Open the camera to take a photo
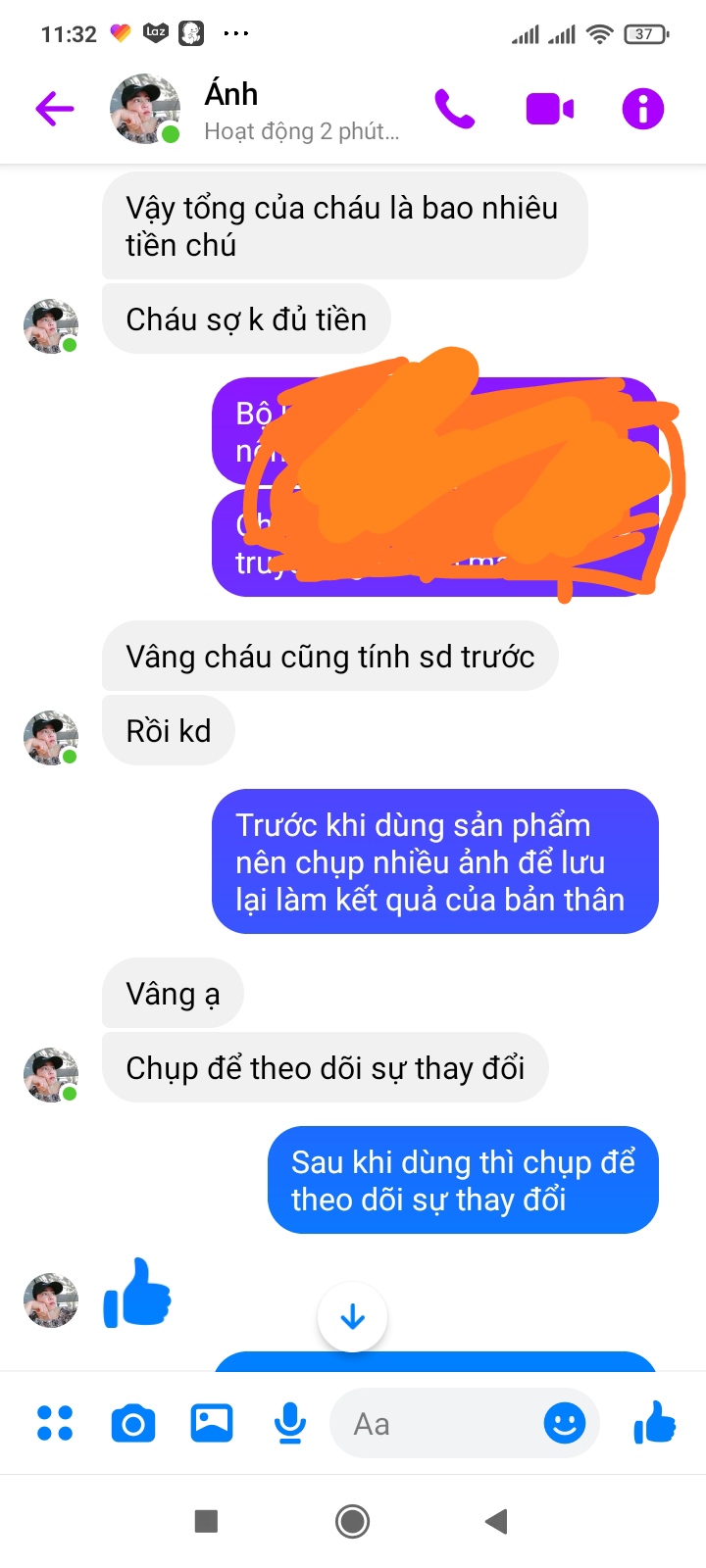This screenshot has width=706, height=1568. coord(133,1423)
